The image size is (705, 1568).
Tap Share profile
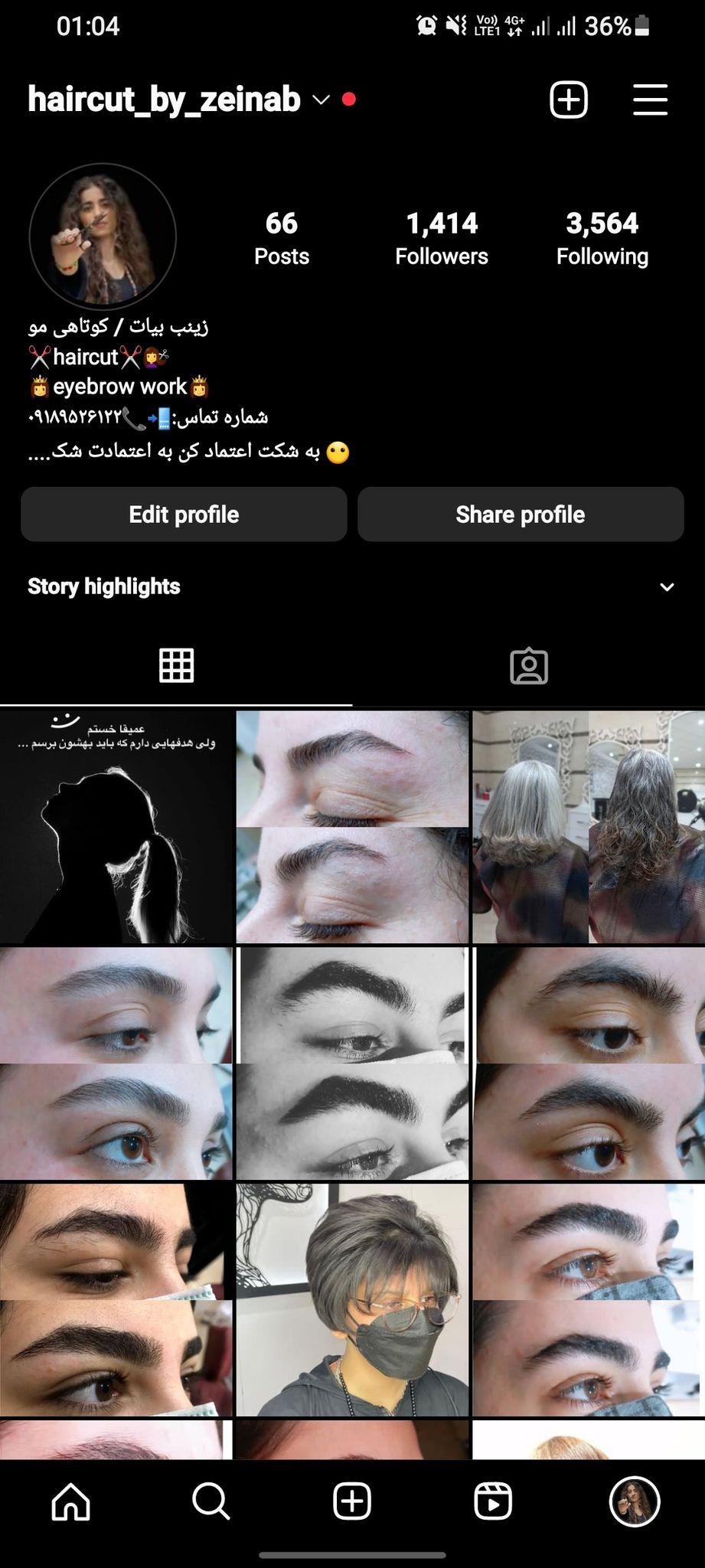(521, 514)
